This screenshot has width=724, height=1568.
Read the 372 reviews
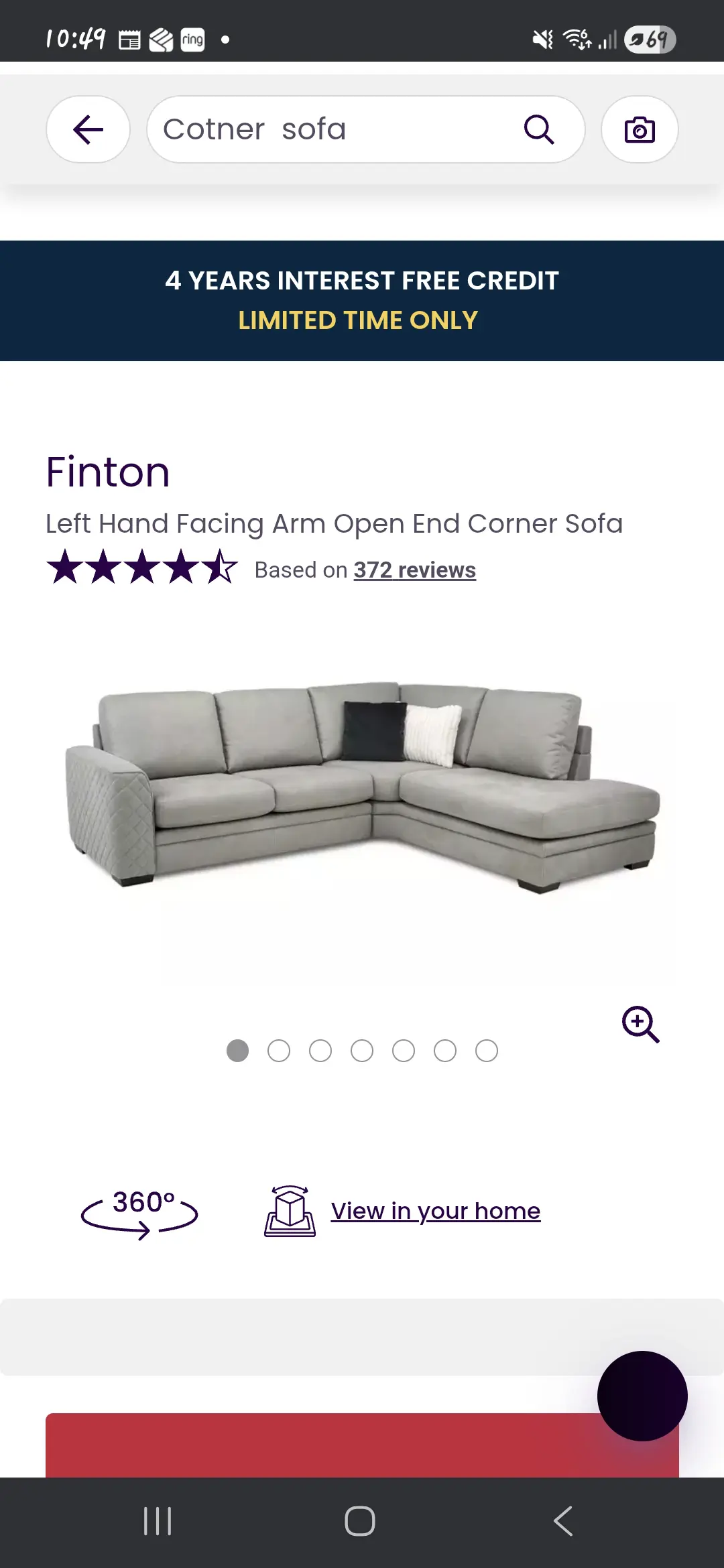(414, 570)
